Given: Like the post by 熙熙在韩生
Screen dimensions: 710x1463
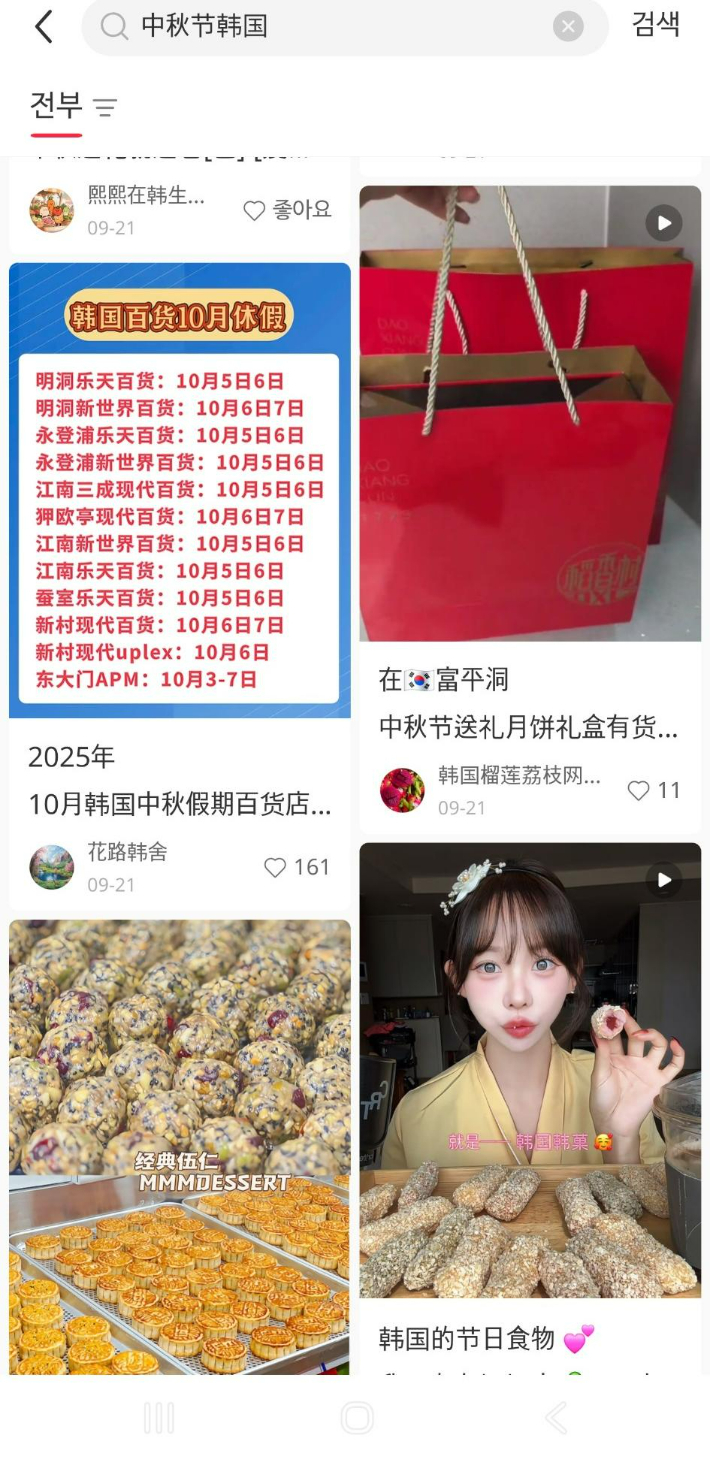Looking at the screenshot, I should [x=287, y=210].
